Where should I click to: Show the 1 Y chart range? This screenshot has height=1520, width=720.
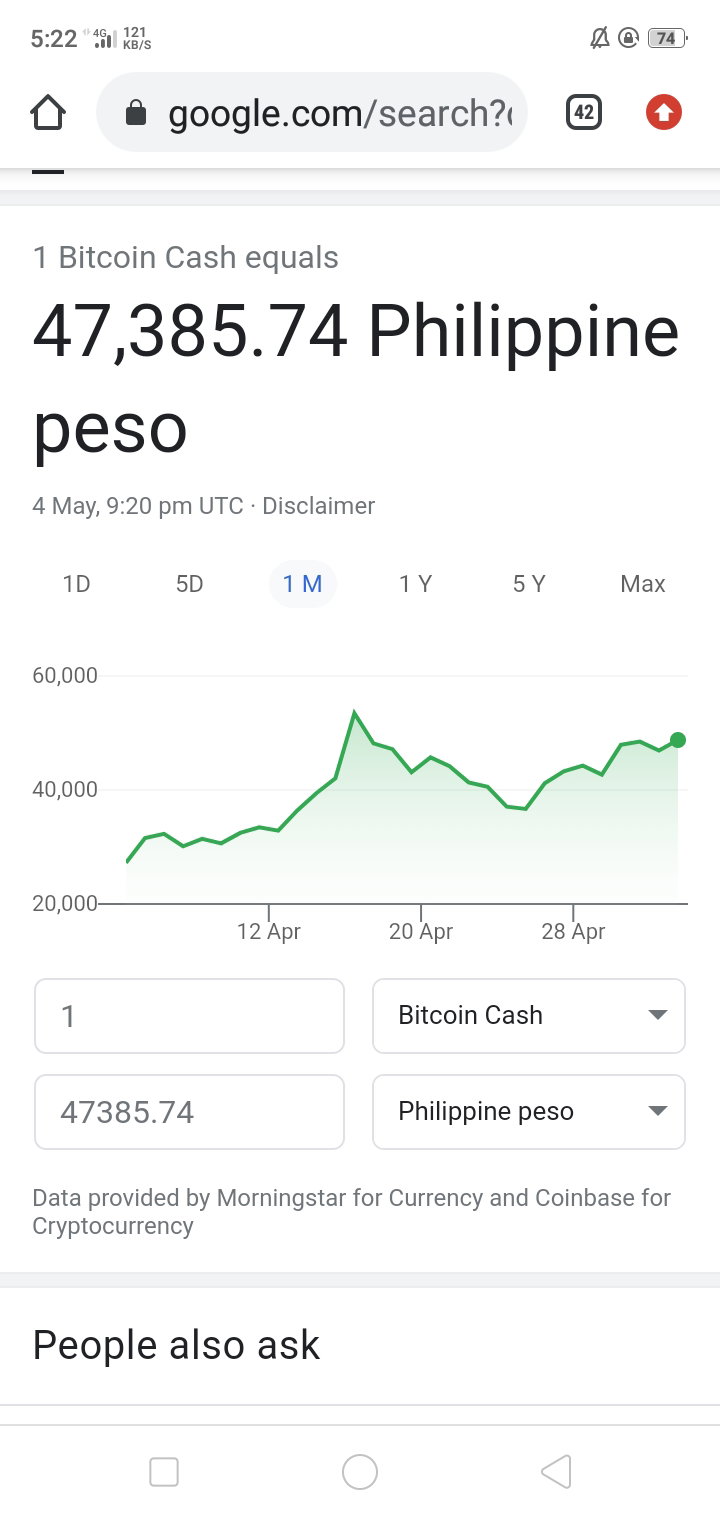click(x=416, y=584)
